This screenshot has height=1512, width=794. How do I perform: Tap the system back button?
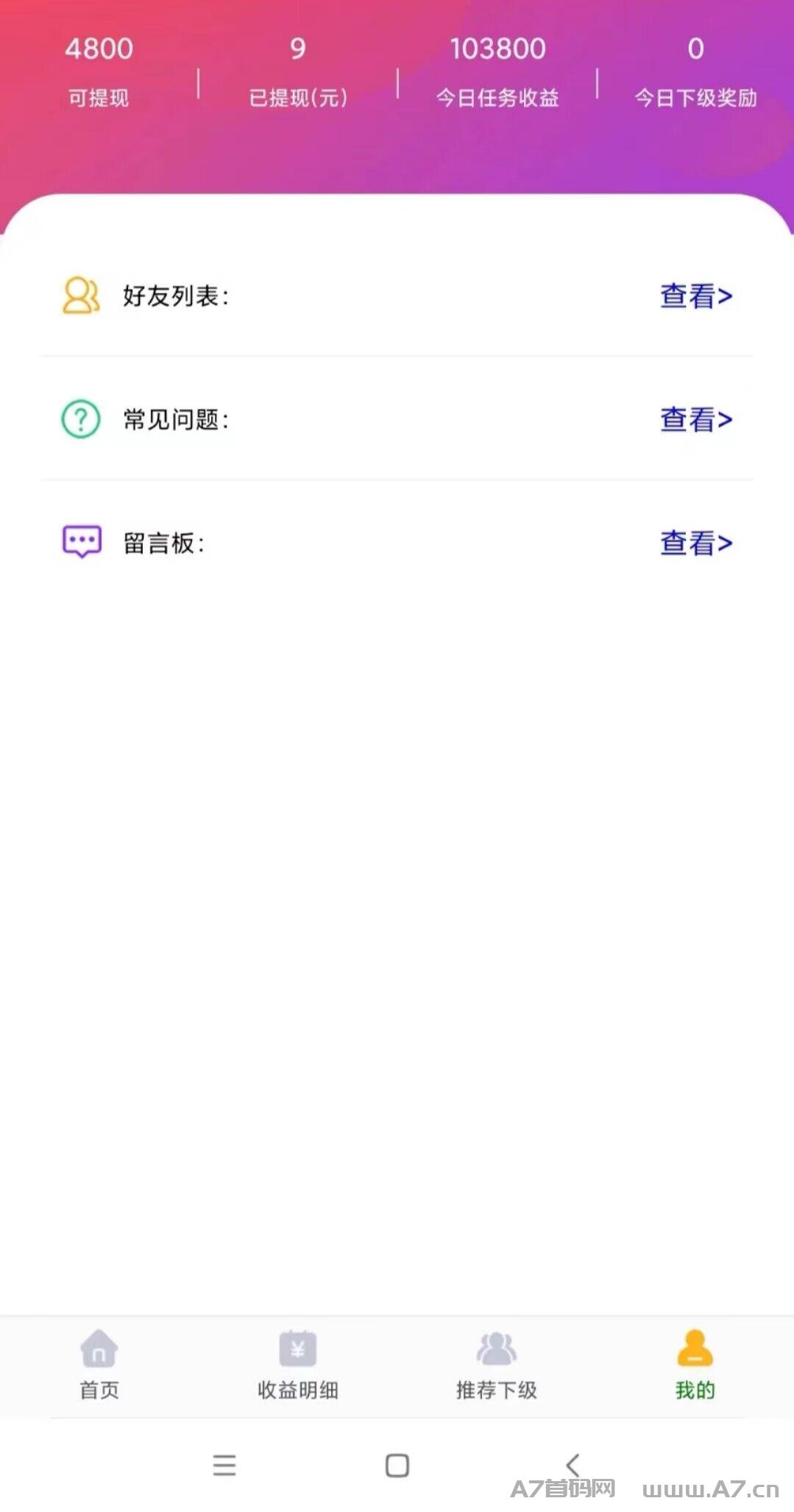click(x=573, y=1465)
